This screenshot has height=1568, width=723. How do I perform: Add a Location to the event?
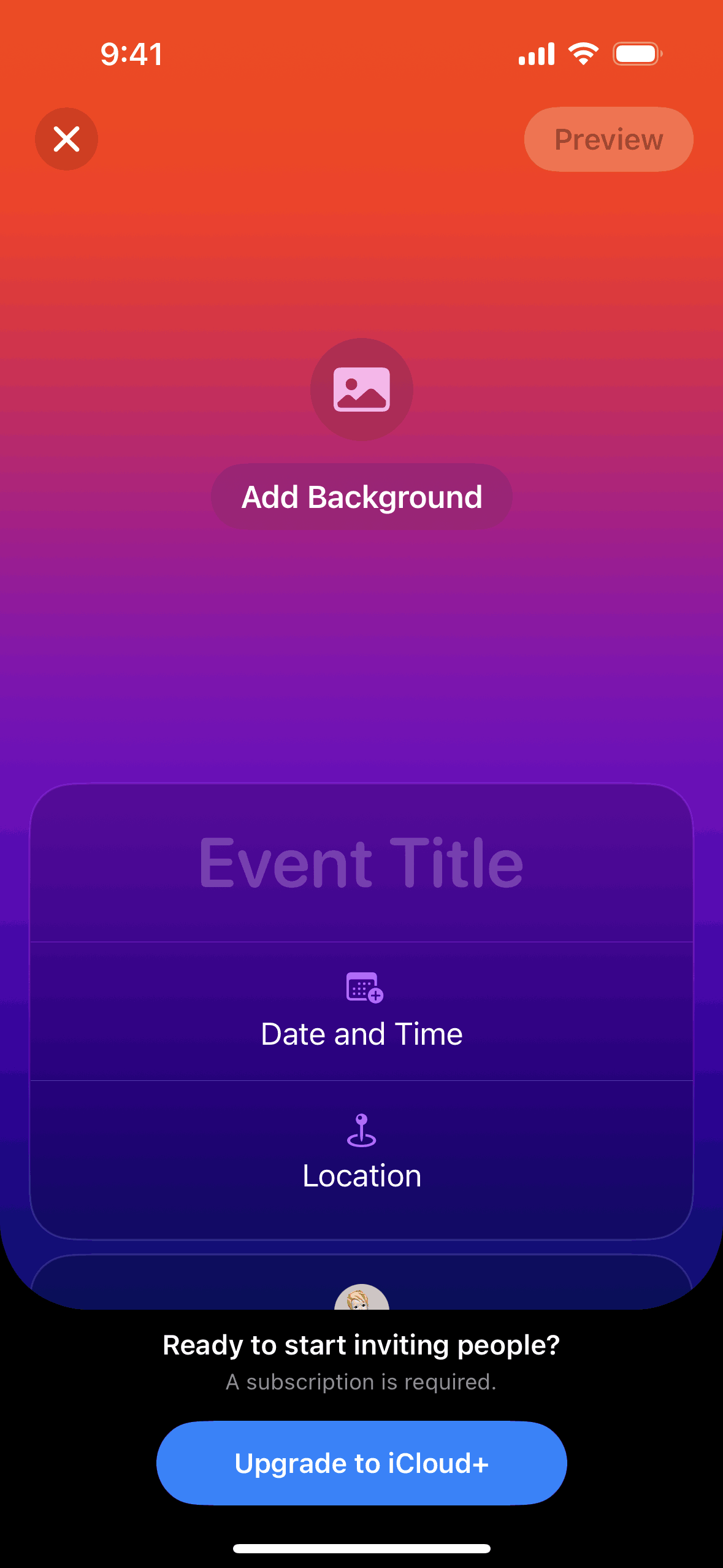click(361, 1153)
